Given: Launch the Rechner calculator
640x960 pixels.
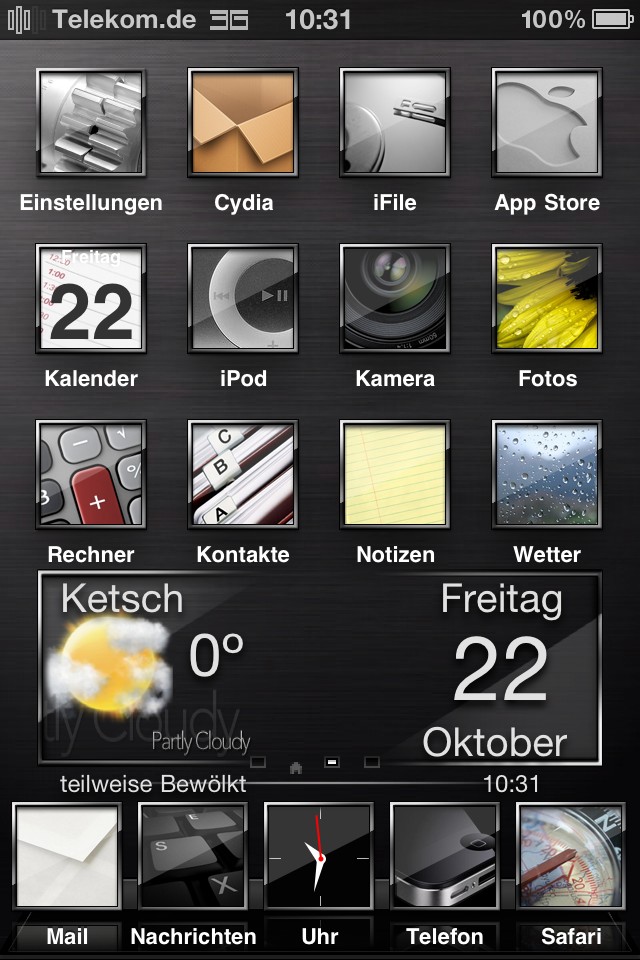Looking at the screenshot, I should 91,475.
